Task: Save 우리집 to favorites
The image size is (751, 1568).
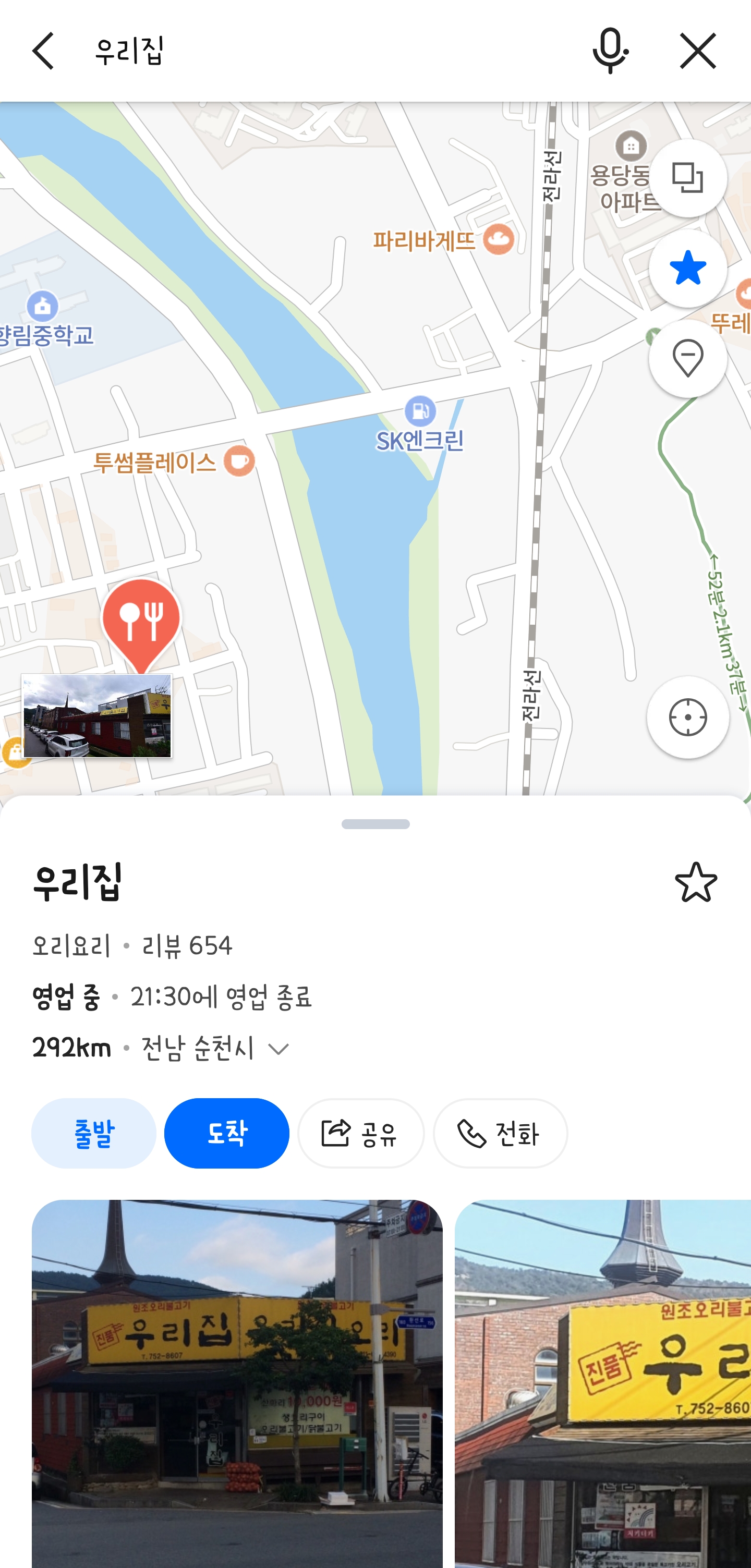Action: (696, 881)
